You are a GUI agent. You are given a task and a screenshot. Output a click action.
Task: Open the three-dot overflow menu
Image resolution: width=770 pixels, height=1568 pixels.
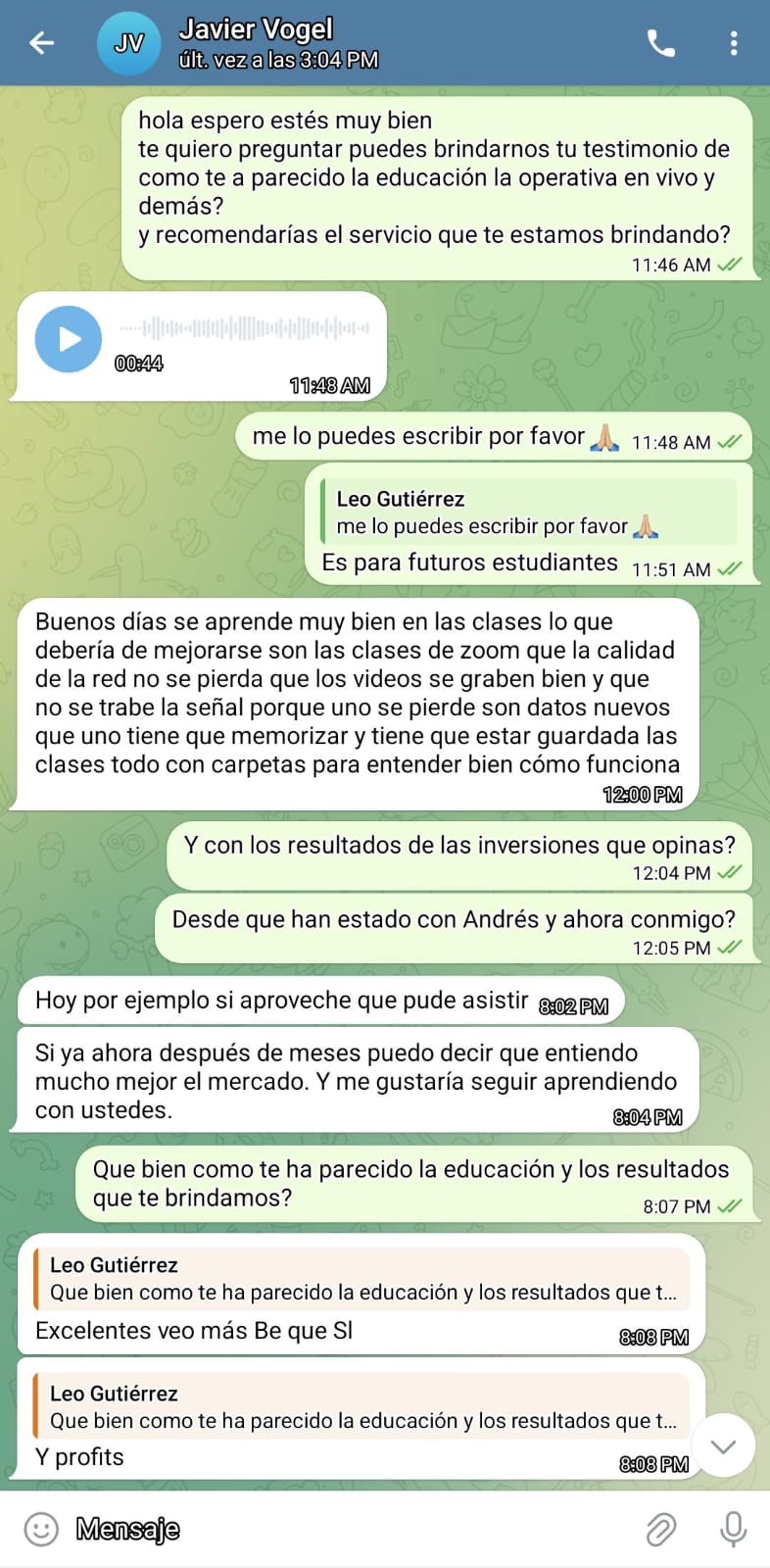[734, 43]
